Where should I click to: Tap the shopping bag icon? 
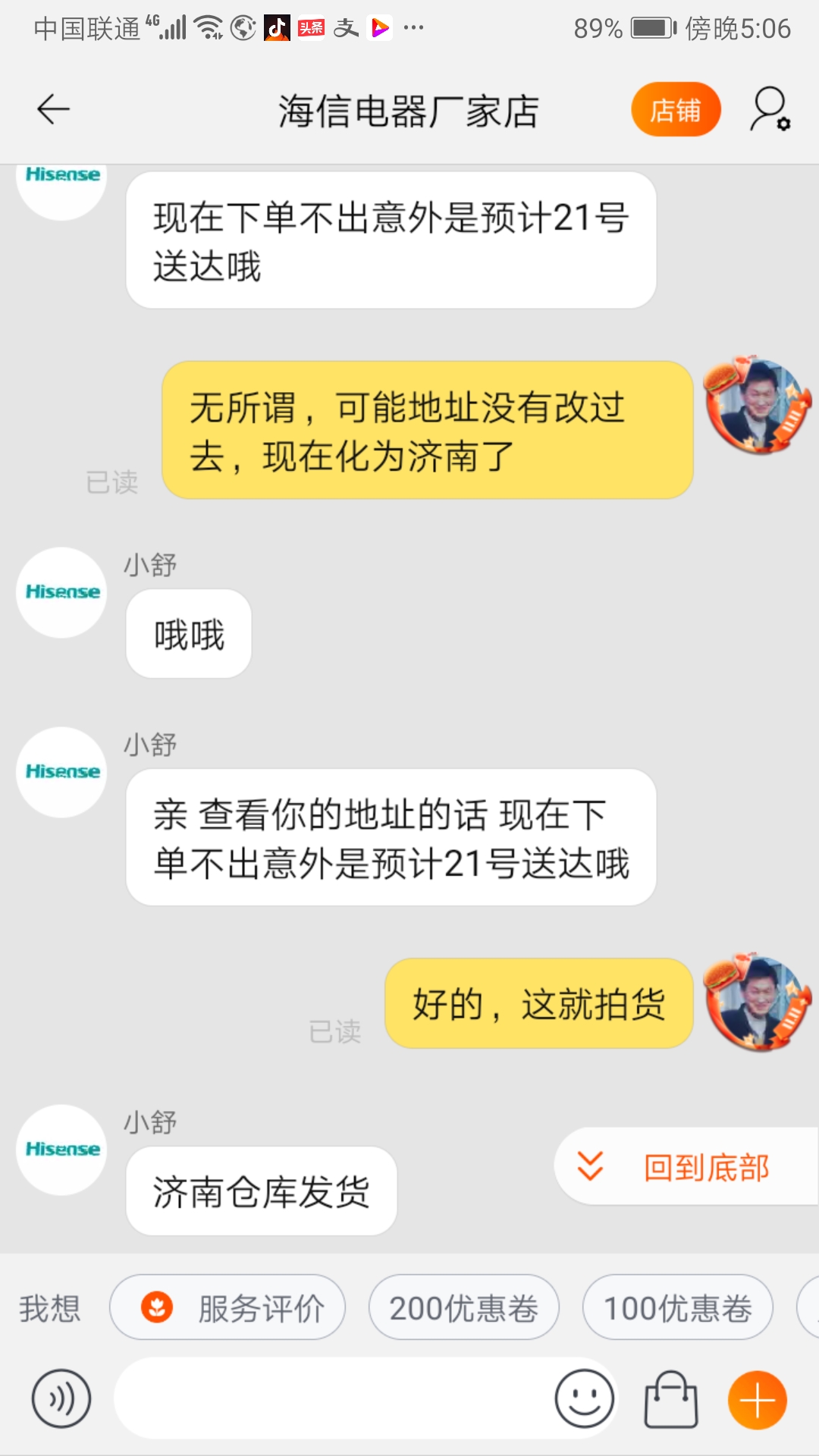pyautogui.click(x=669, y=1399)
